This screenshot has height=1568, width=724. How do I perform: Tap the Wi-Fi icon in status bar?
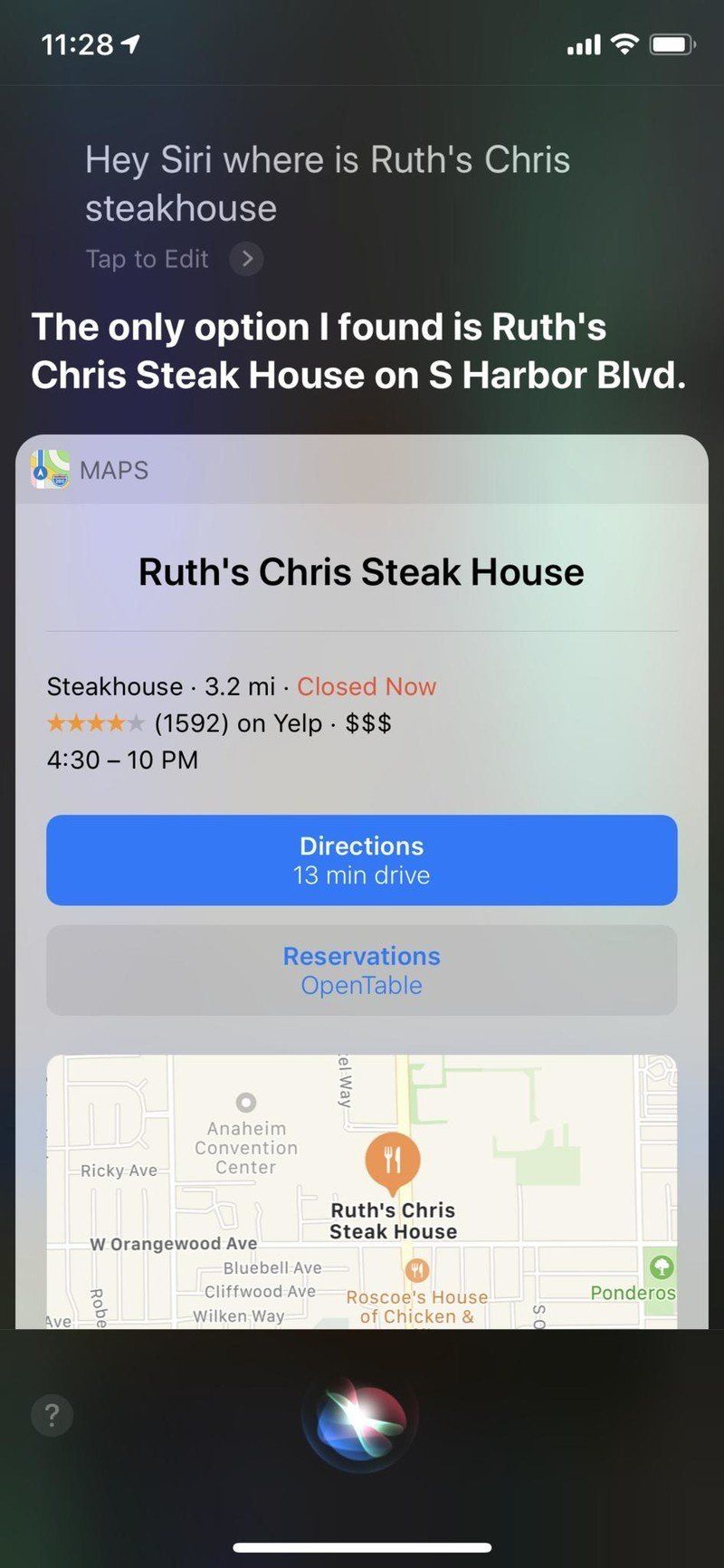[x=624, y=43]
